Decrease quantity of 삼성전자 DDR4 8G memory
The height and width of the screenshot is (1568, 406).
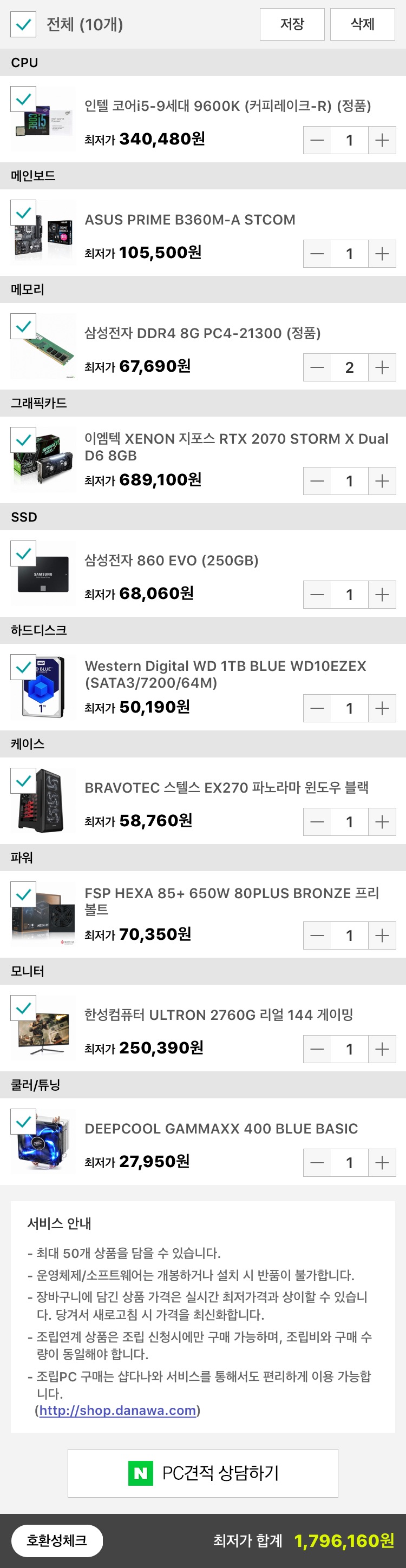pos(317,367)
